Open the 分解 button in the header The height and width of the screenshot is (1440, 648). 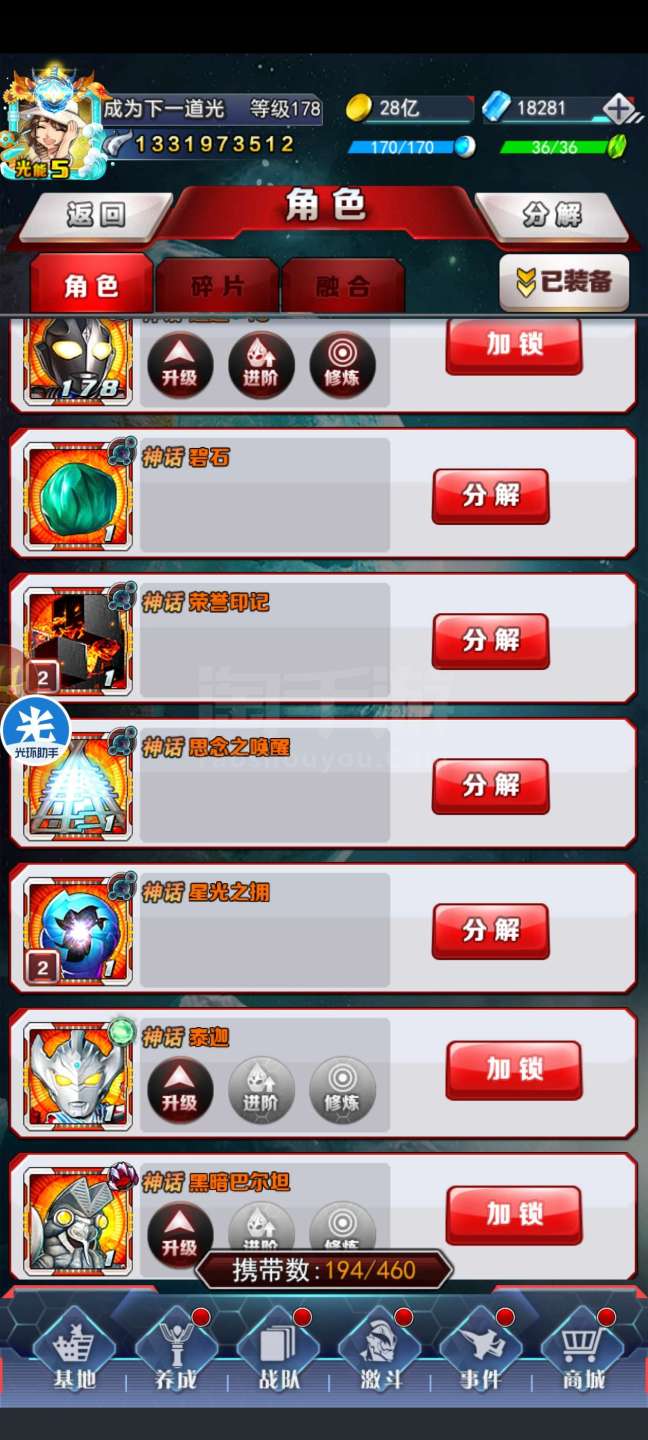pos(551,215)
